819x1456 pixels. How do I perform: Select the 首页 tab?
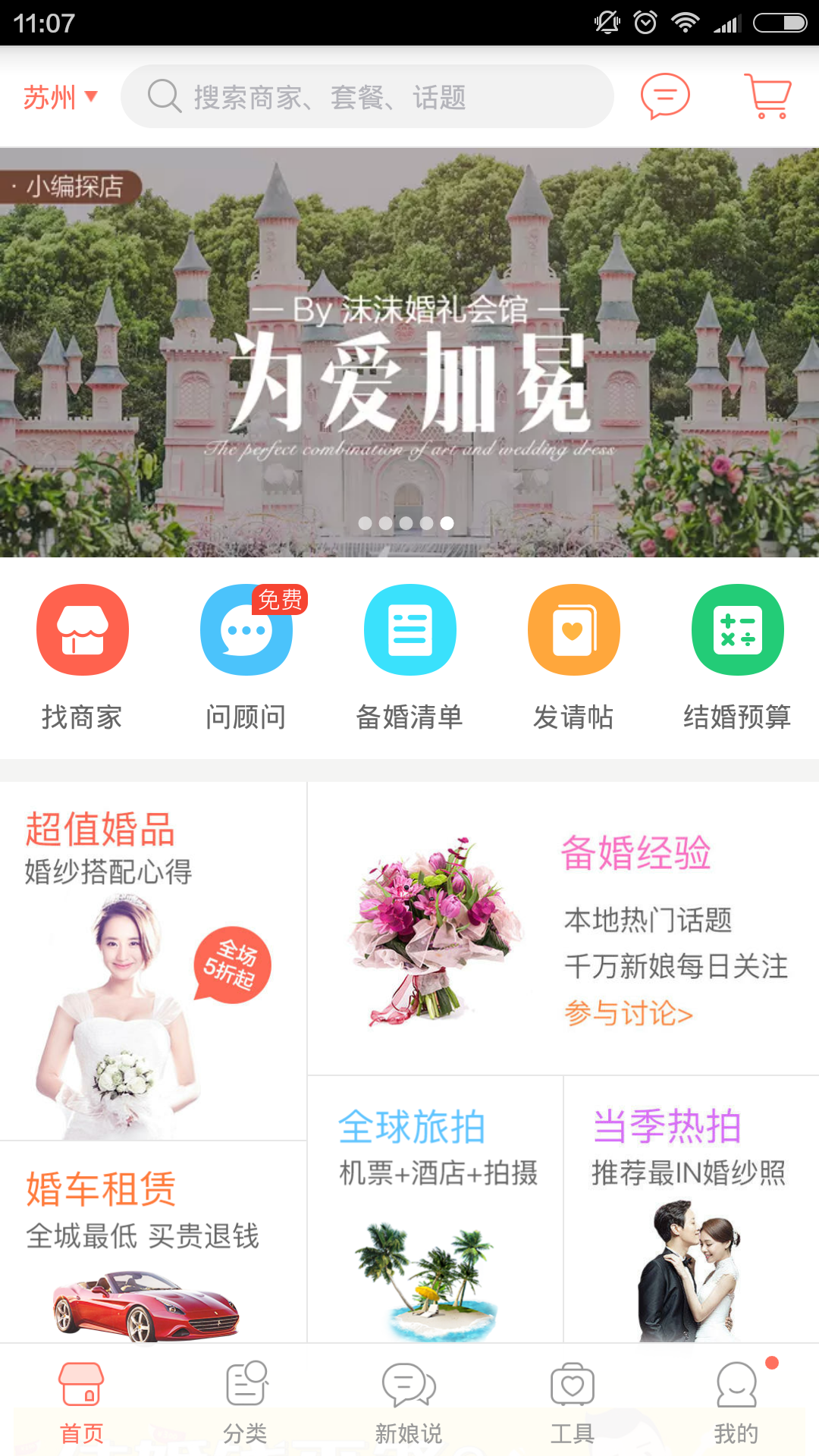[x=82, y=1401]
